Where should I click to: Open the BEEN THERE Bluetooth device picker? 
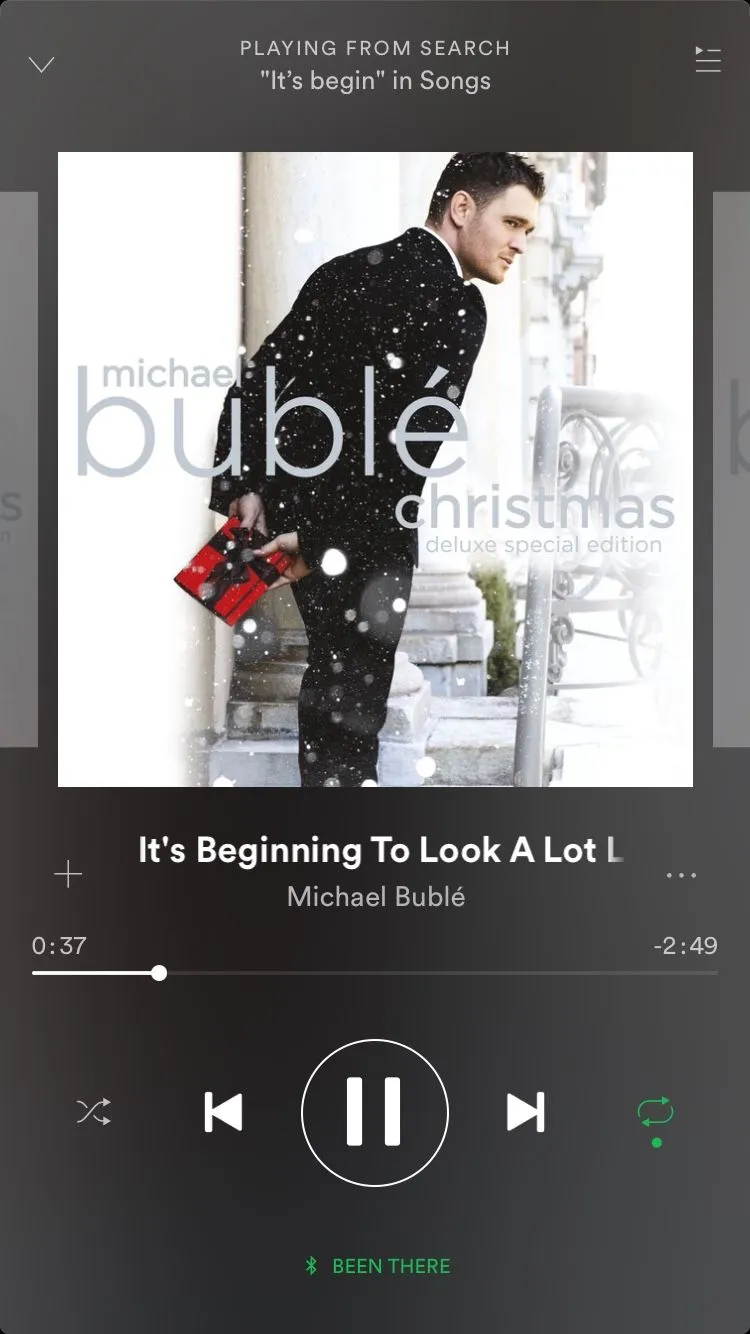point(378,1266)
